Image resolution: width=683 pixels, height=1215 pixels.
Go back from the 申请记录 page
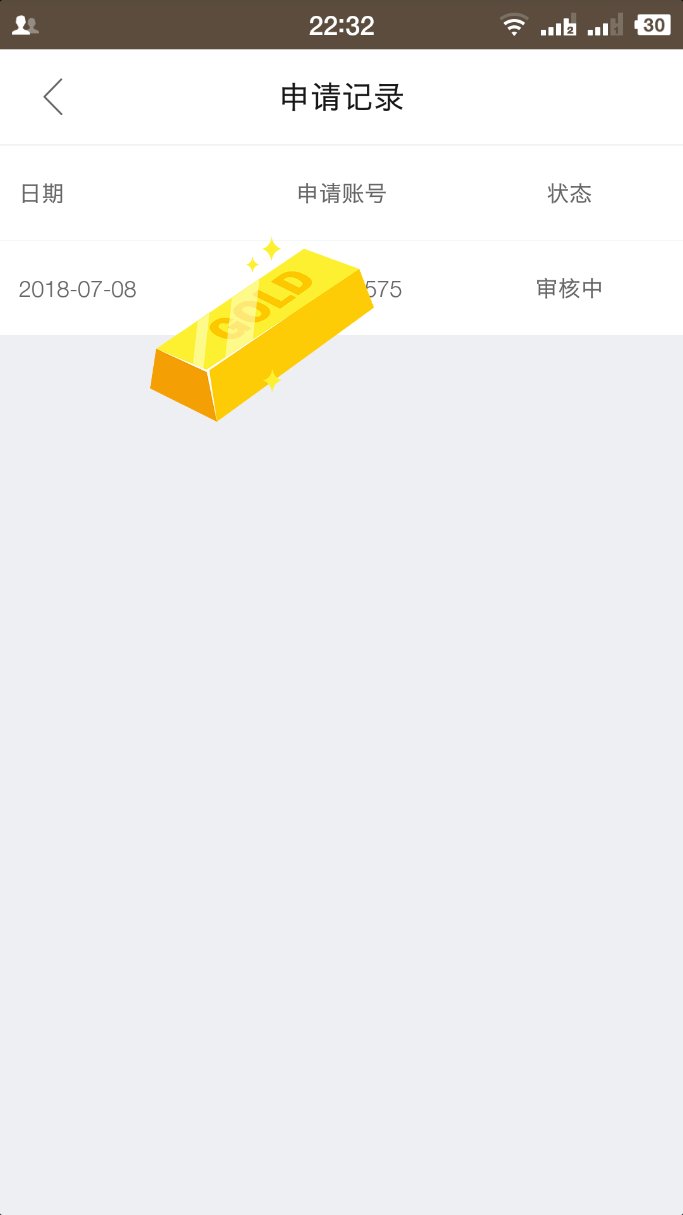click(x=53, y=97)
